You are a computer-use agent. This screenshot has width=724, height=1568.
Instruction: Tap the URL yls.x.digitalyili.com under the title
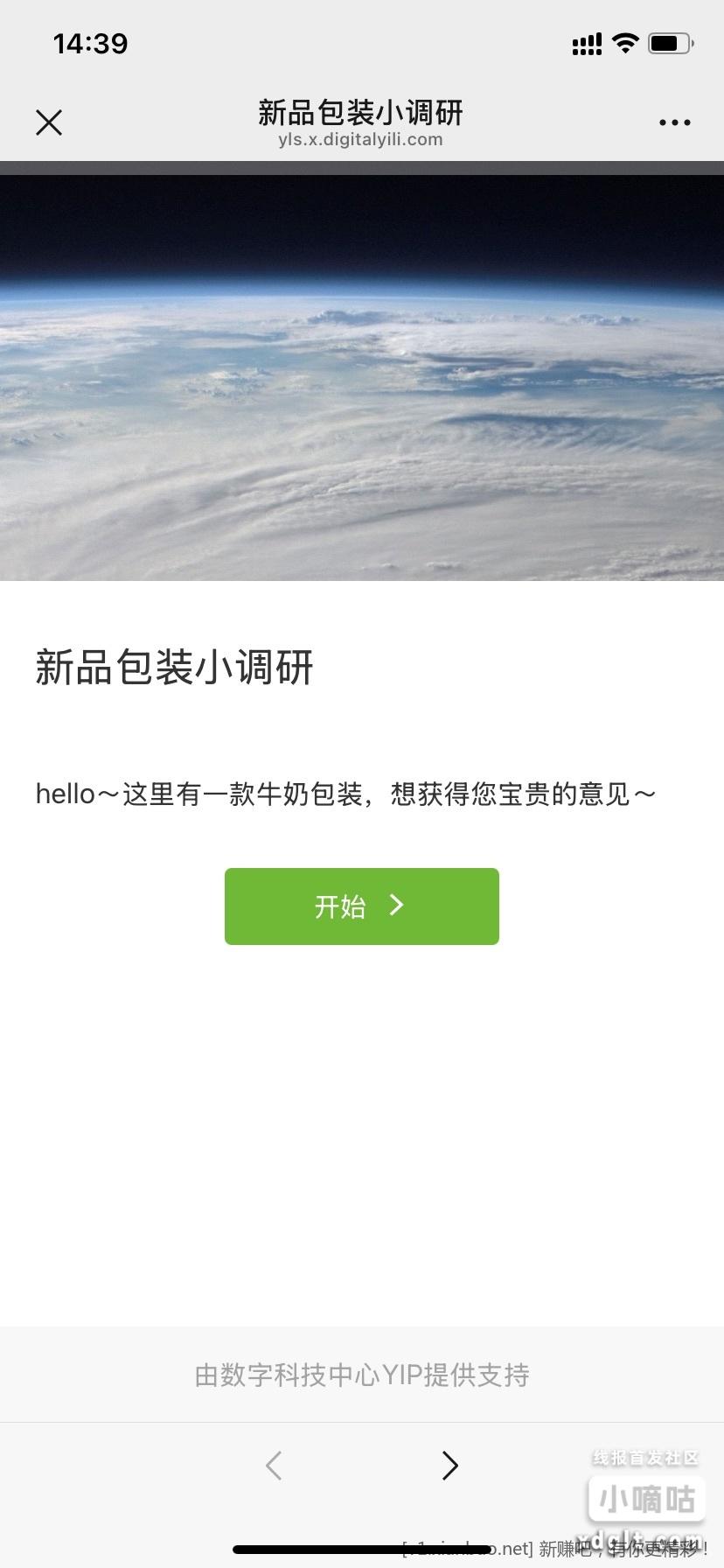361,140
